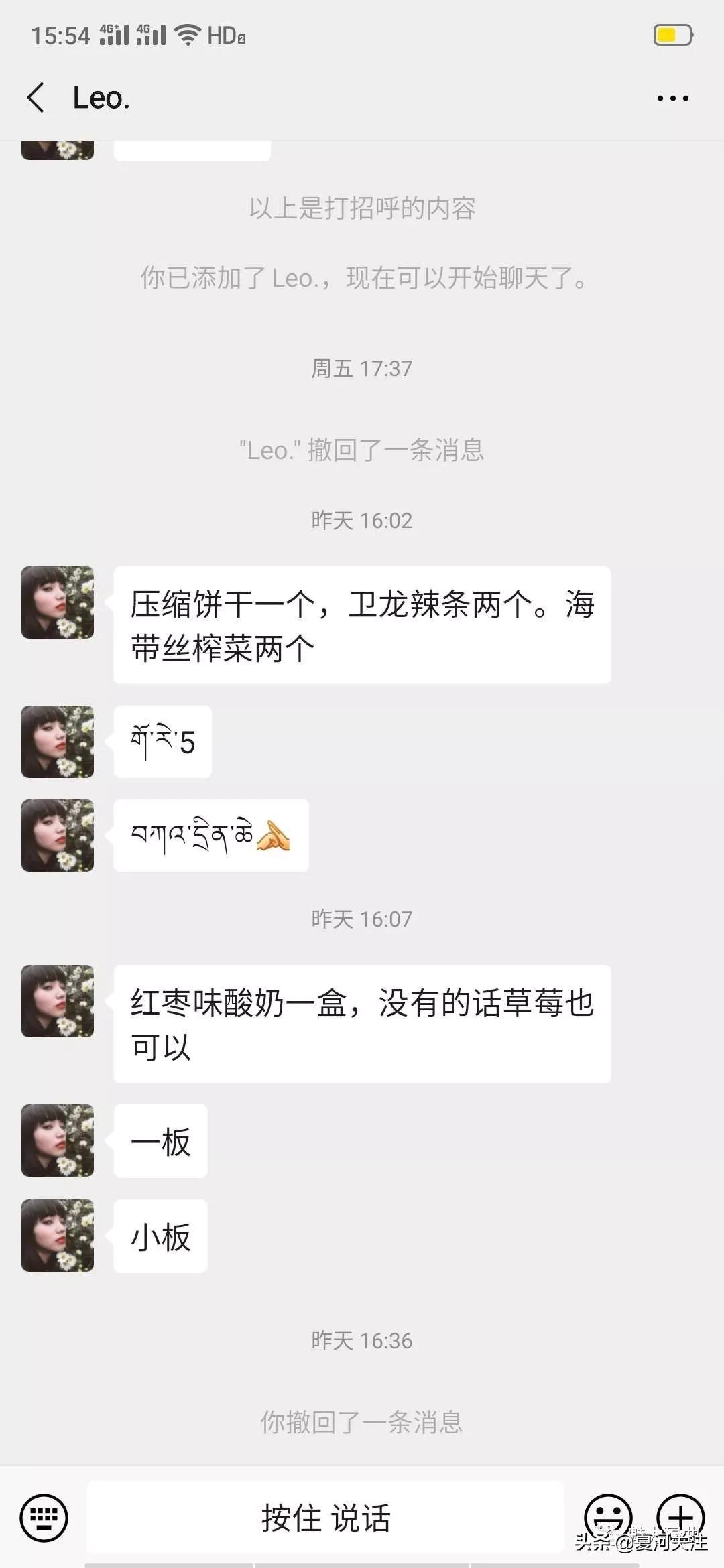
Task: Click the back arrow to leave the chat
Action: point(37,97)
